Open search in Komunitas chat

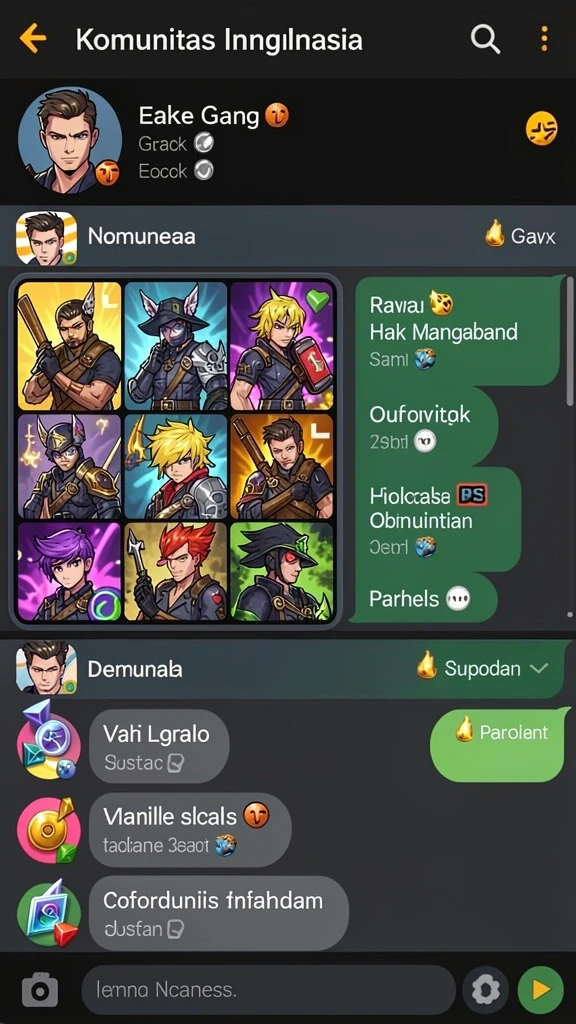[485, 39]
